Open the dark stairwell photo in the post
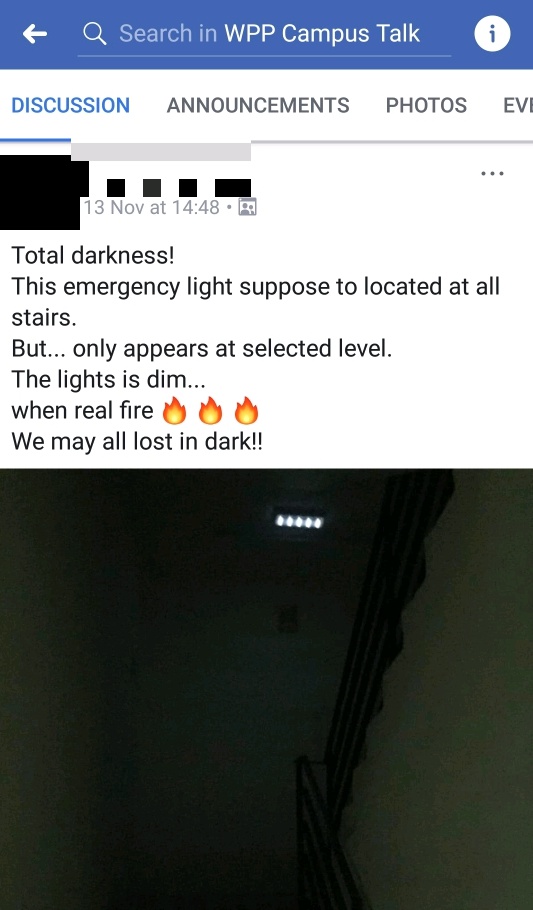Viewport: 533px width, 910px height. (x=266, y=689)
